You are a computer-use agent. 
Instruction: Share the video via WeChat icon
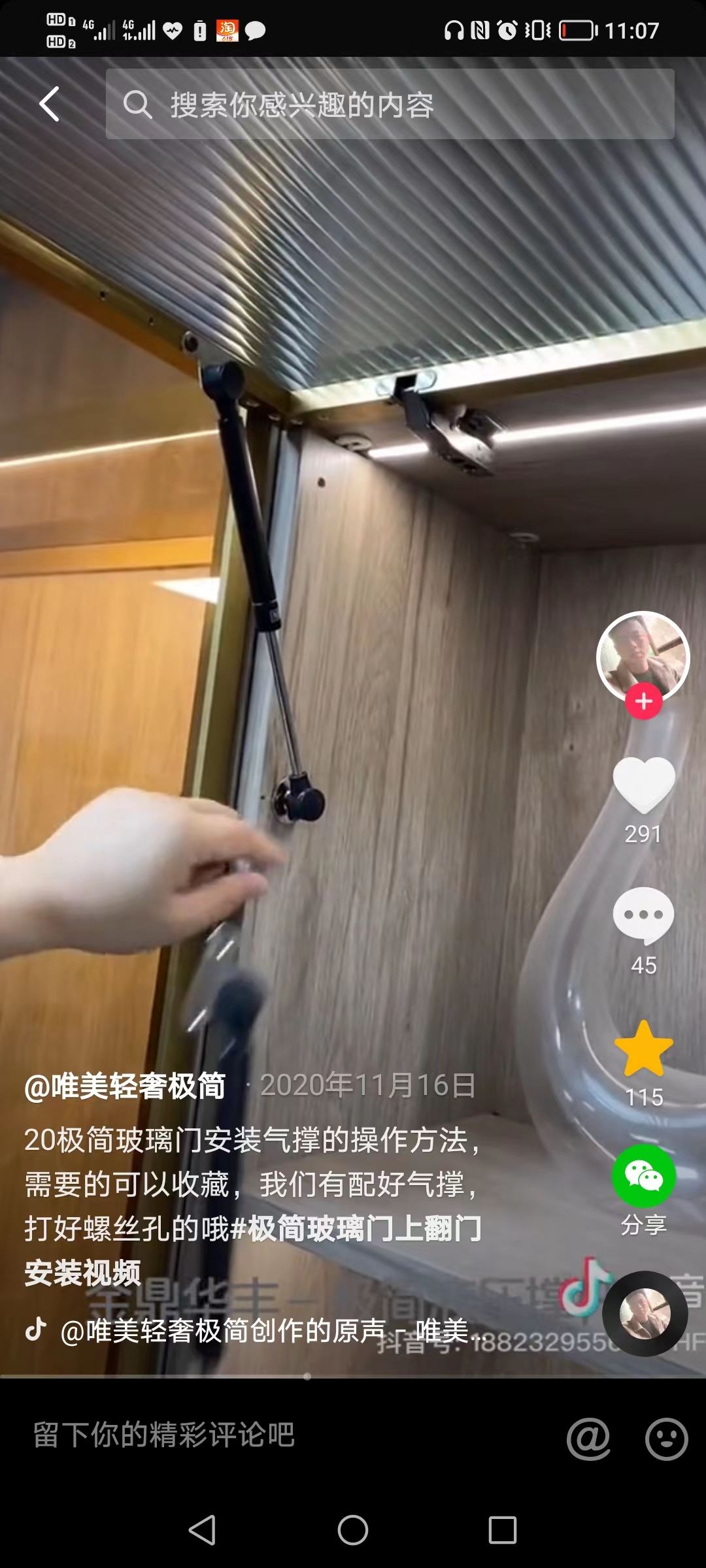click(x=644, y=1177)
